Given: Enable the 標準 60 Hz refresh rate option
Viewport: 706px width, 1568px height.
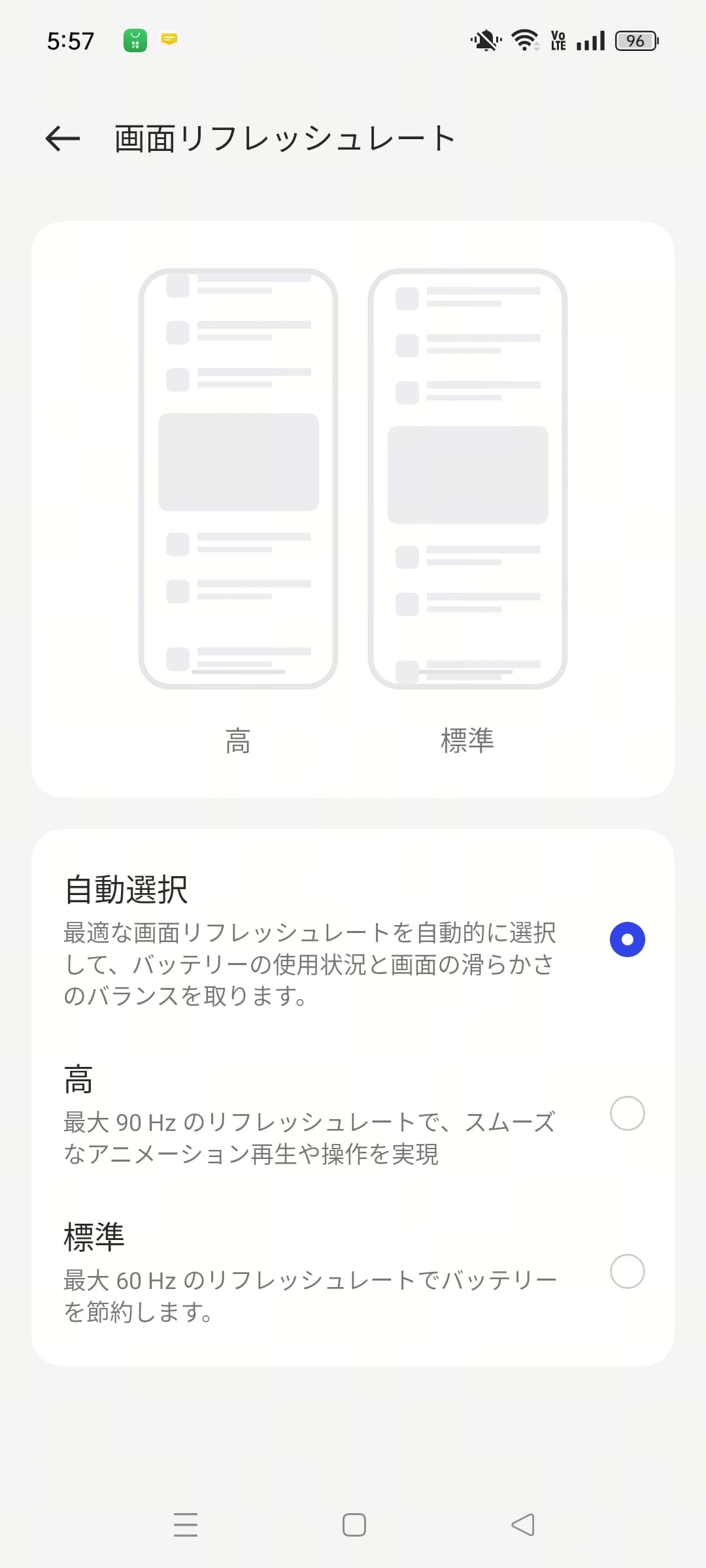Looking at the screenshot, I should tap(627, 1270).
